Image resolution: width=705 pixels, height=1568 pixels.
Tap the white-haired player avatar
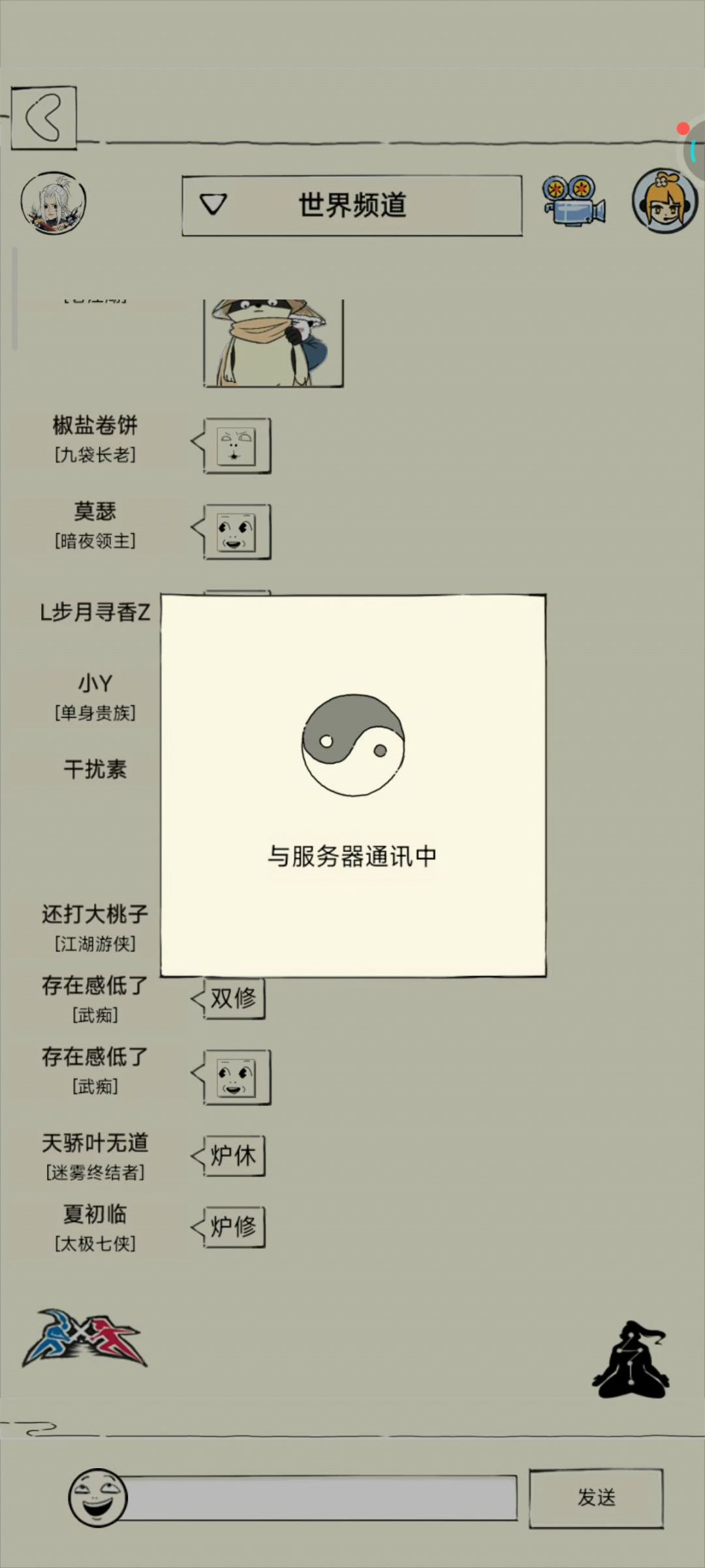[54, 204]
